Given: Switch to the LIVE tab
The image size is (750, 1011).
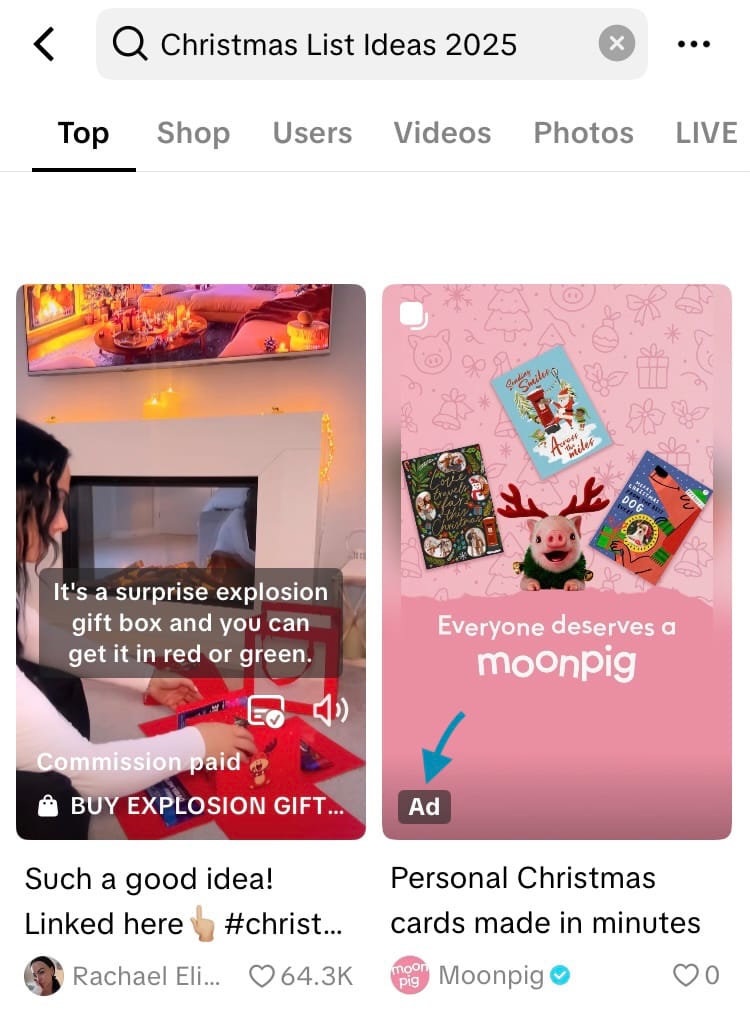Looking at the screenshot, I should 706,133.
